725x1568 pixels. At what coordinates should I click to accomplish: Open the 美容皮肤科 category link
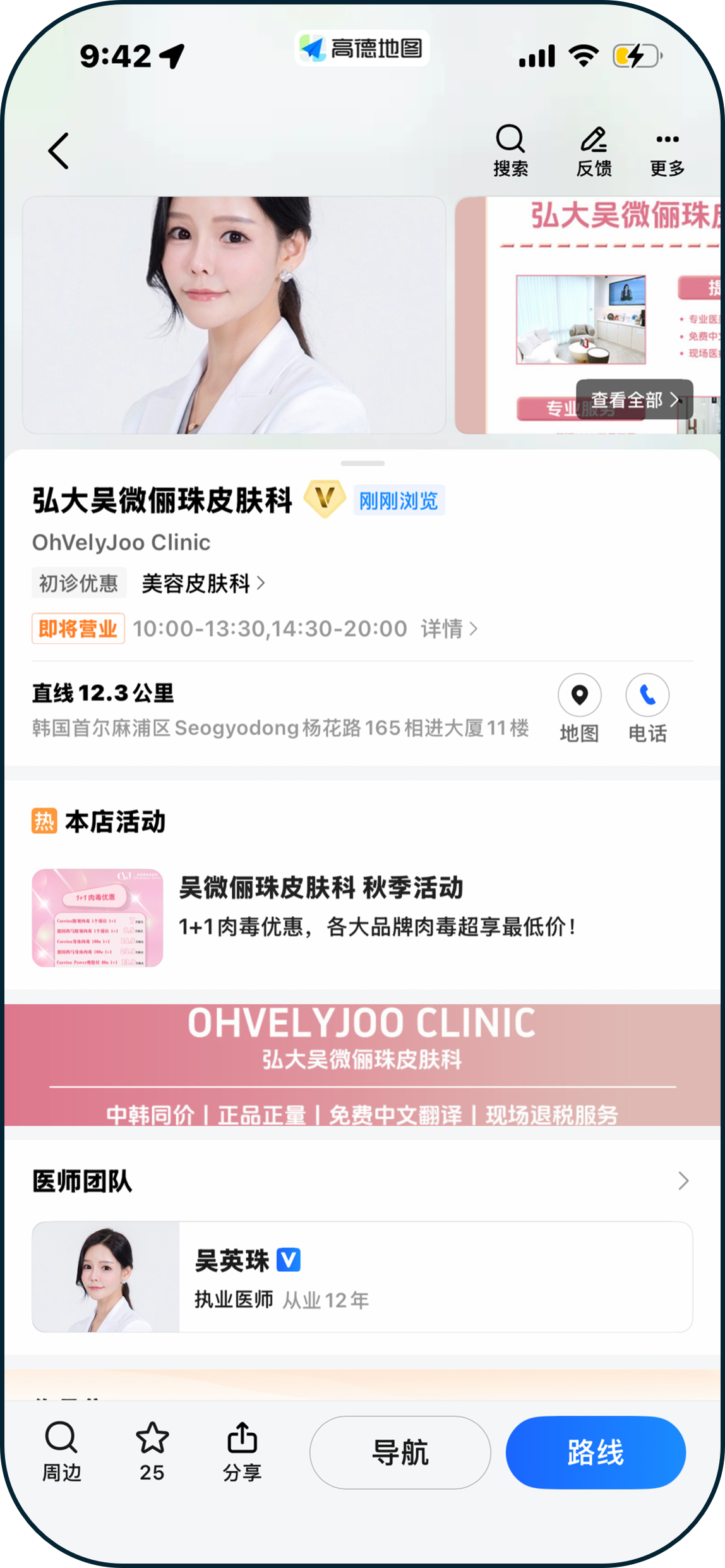pyautogui.click(x=202, y=583)
